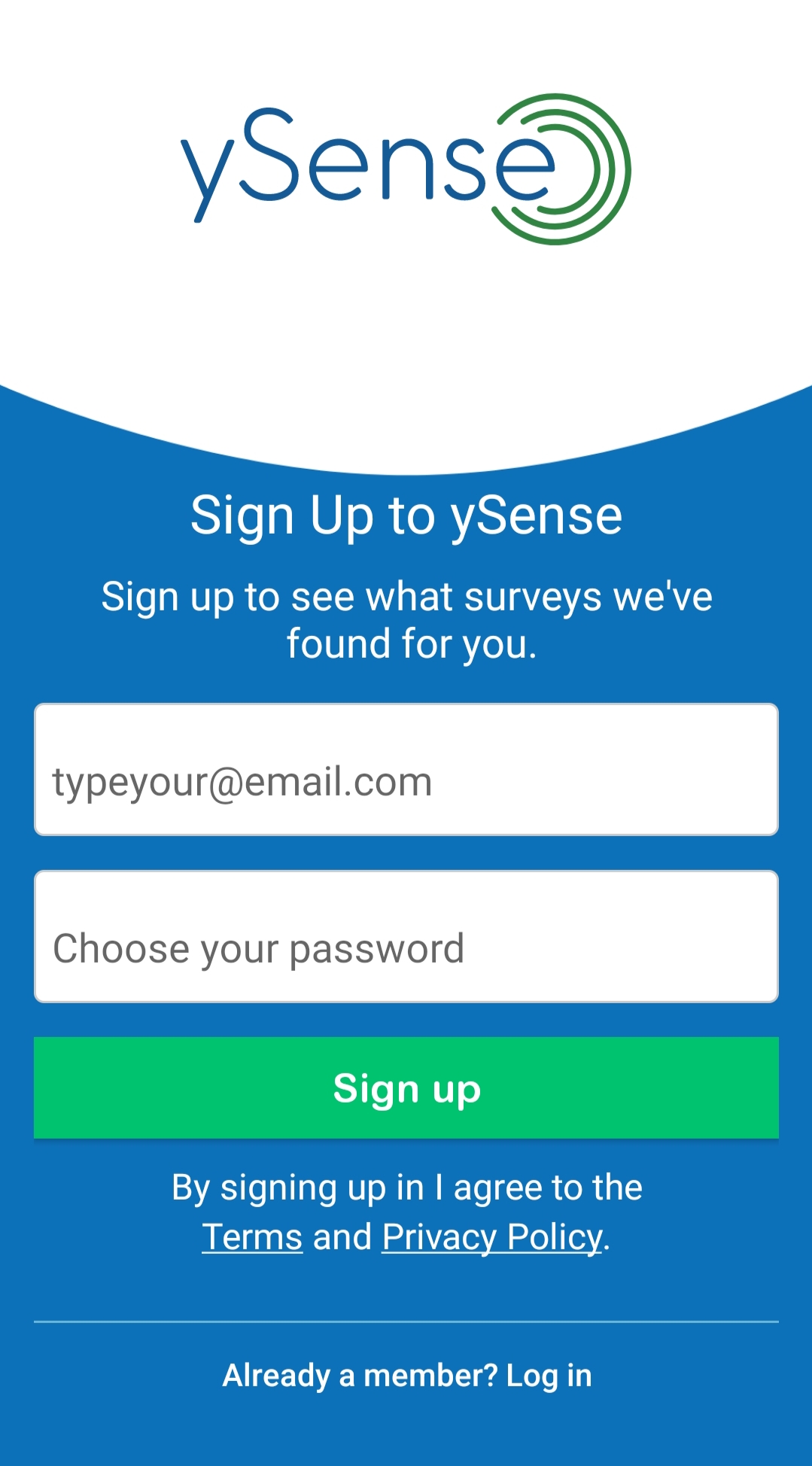Image resolution: width=812 pixels, height=1466 pixels.
Task: Open the Privacy Policy link
Action: [492, 1237]
